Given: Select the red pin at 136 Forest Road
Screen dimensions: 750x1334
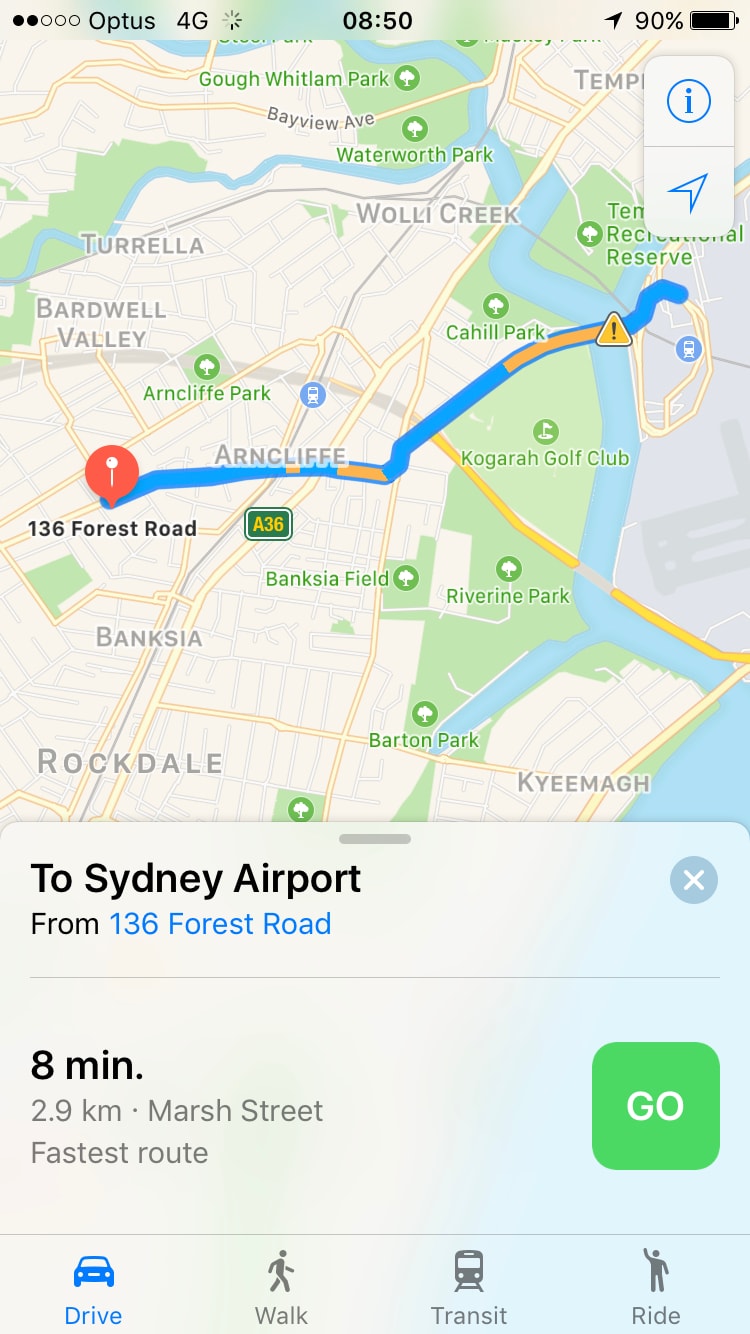Looking at the screenshot, I should (x=111, y=470).
